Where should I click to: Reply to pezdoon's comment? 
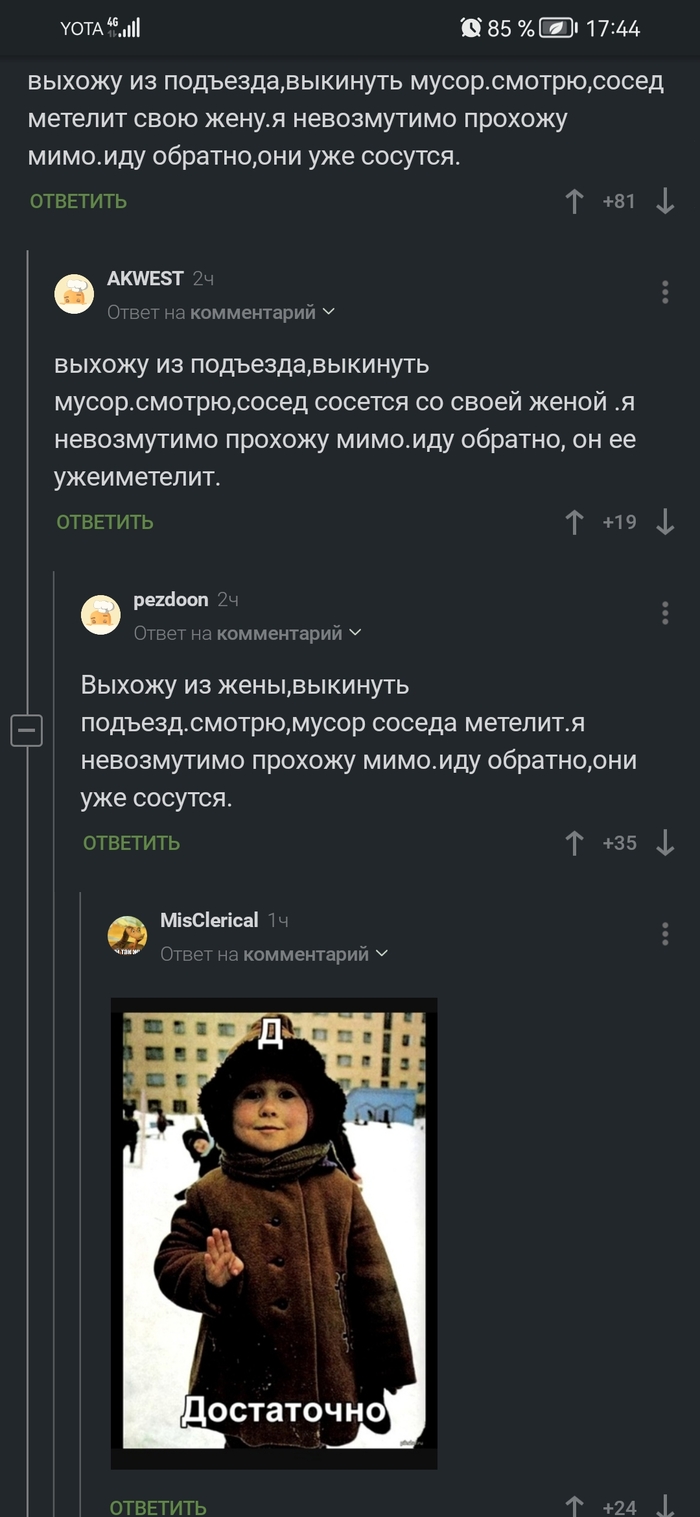coord(131,843)
